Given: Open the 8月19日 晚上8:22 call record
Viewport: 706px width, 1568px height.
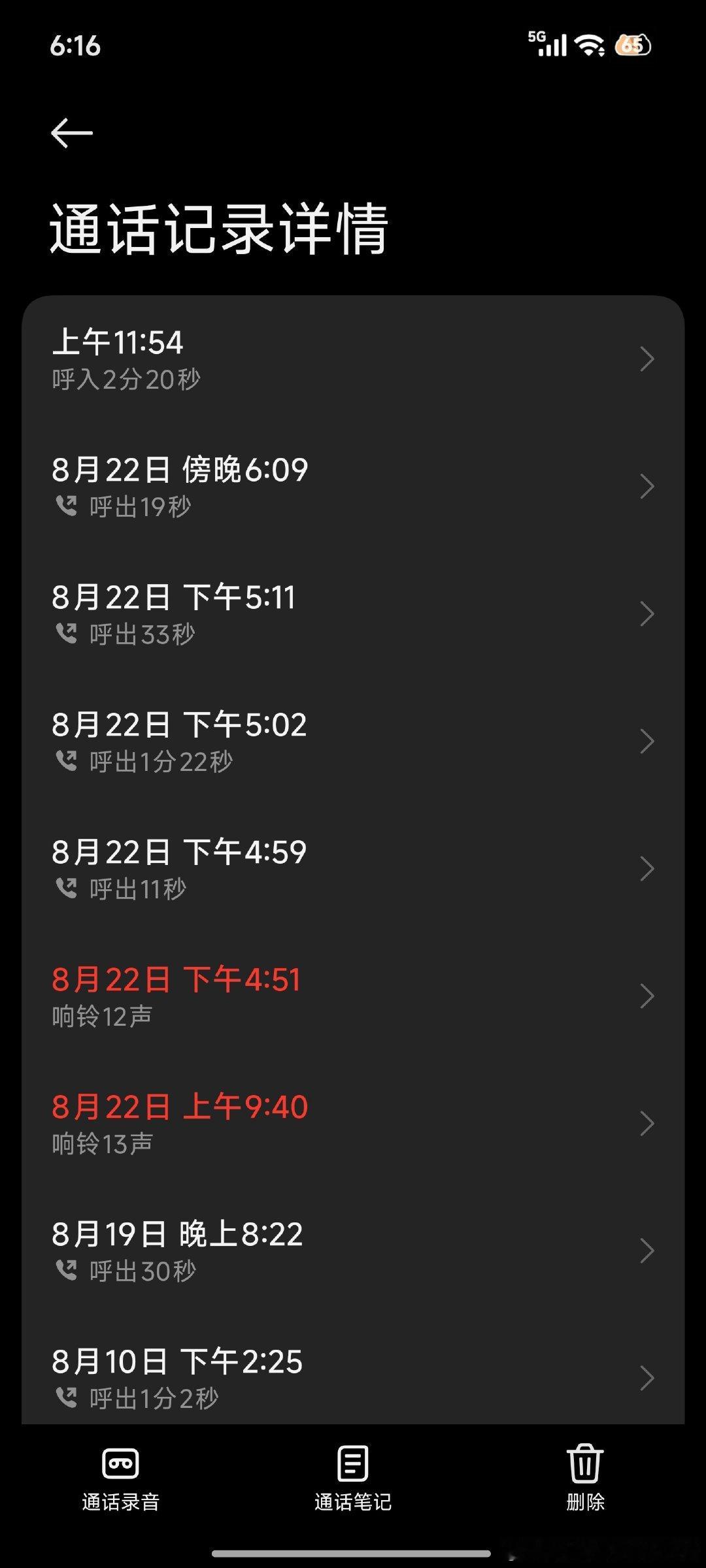Looking at the screenshot, I should point(353,1251).
